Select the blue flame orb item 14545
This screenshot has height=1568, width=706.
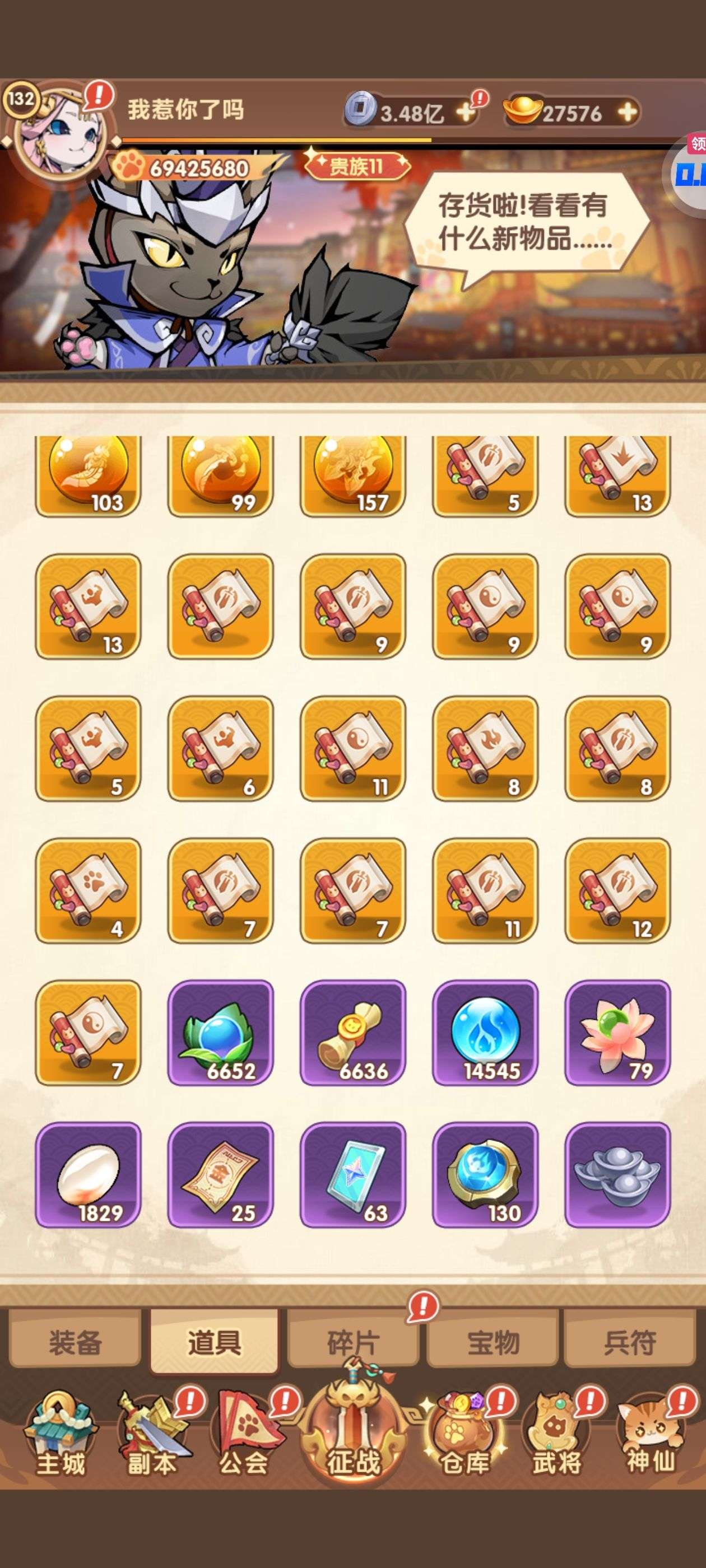point(485,1032)
